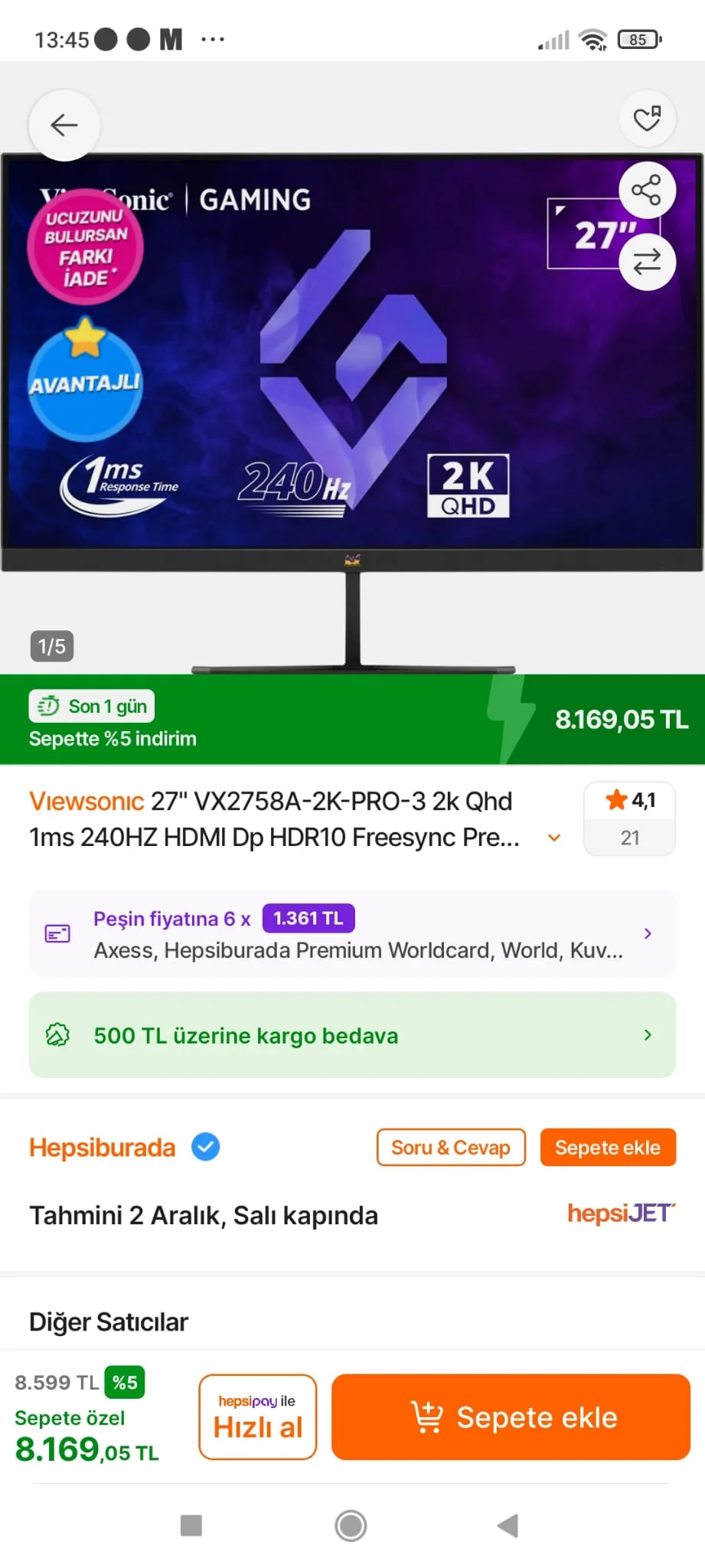Tap the small Sepete ekle button by seller

(608, 1148)
